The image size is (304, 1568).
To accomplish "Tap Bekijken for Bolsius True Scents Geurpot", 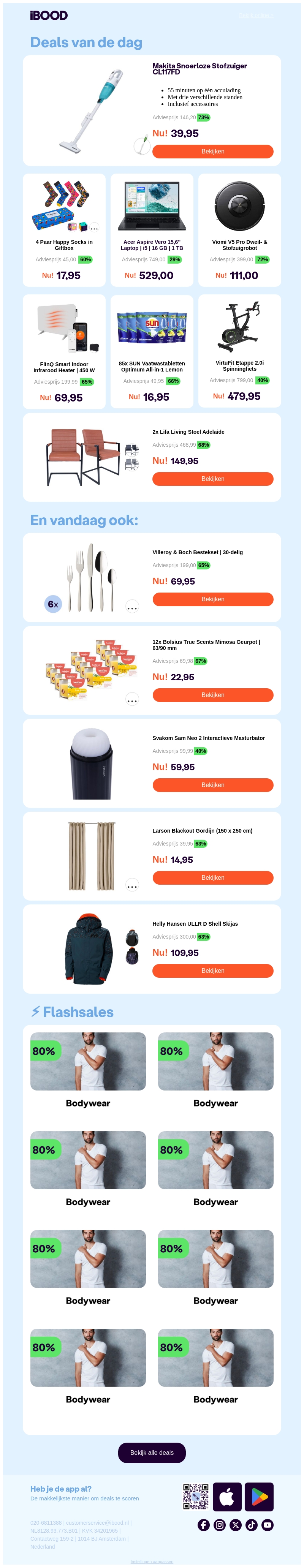I will 213,694.
